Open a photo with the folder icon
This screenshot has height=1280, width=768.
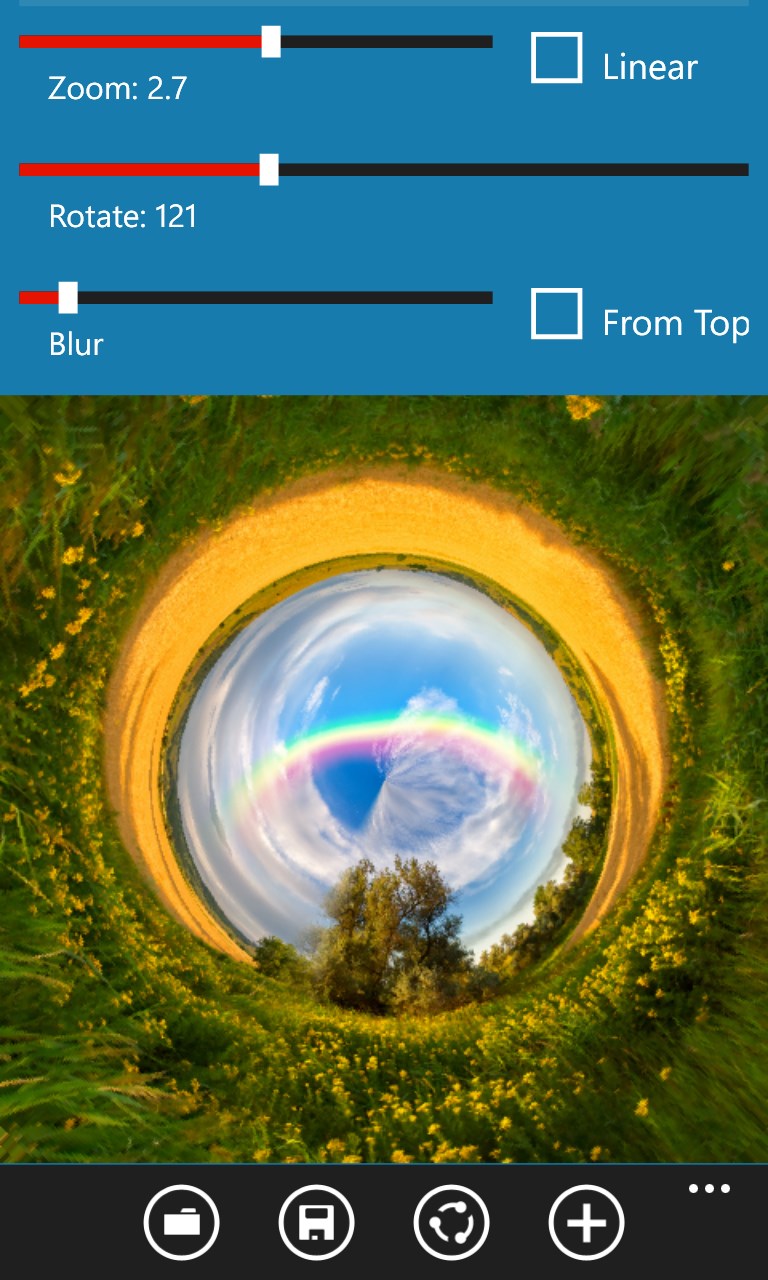point(181,1222)
